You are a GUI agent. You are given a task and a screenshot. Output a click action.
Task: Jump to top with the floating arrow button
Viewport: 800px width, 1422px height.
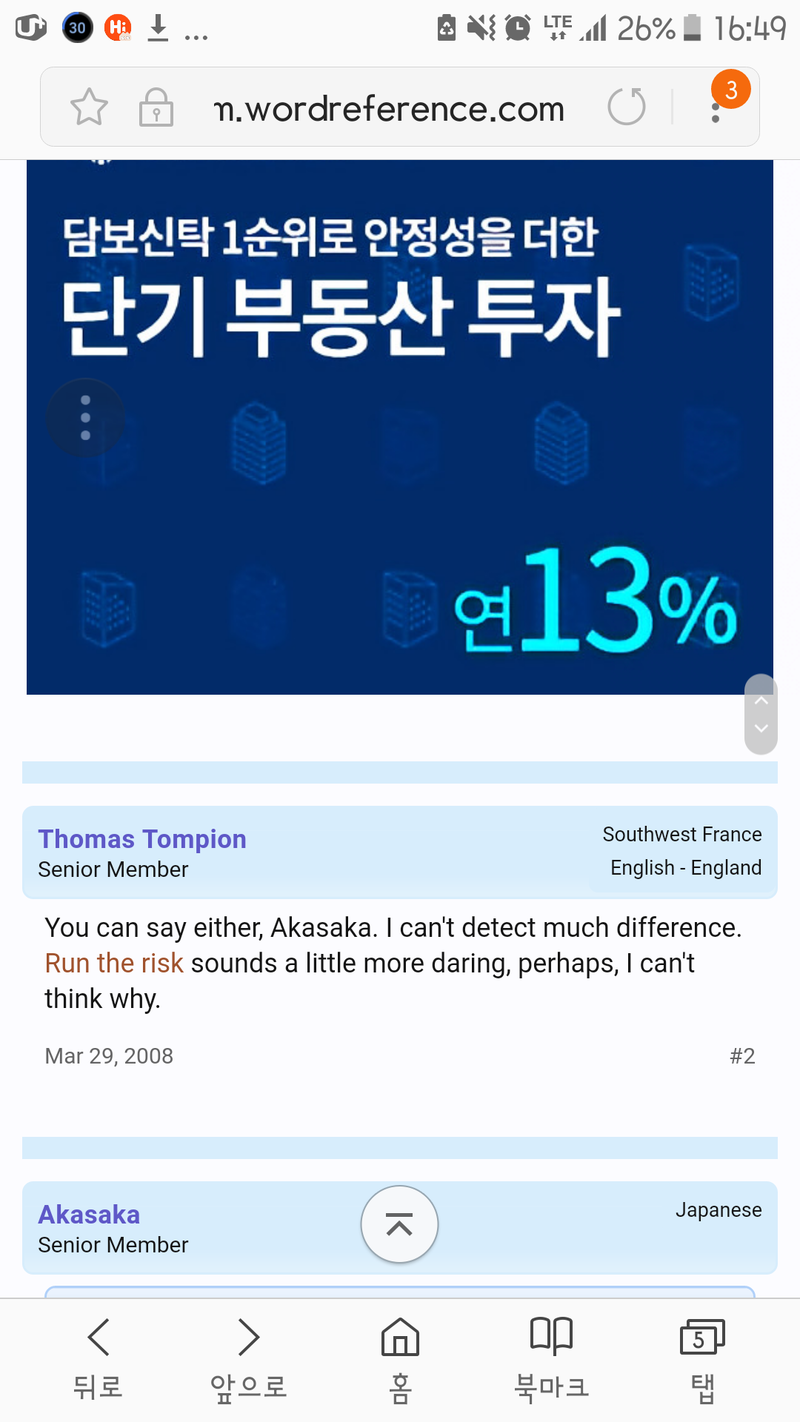399,1224
